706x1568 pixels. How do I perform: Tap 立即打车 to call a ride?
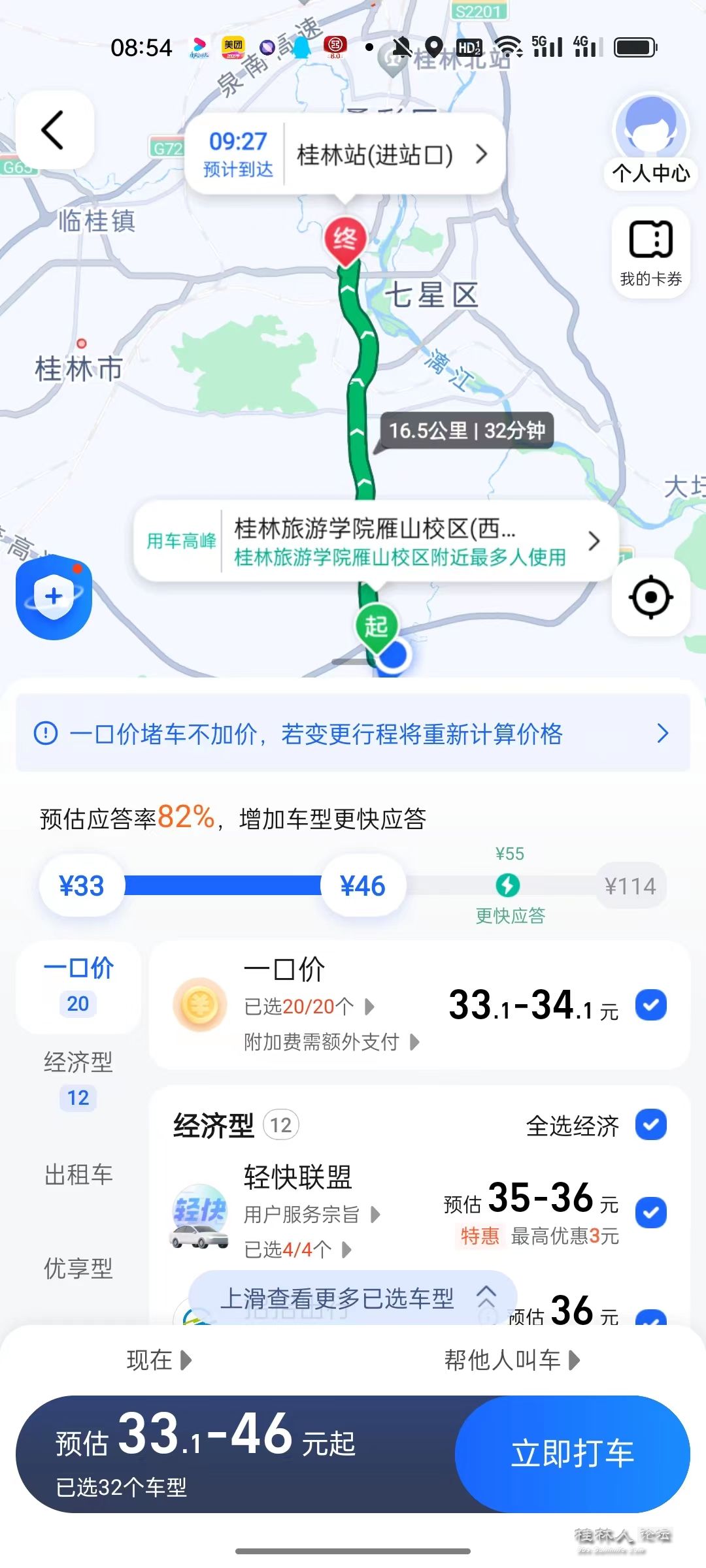(573, 1454)
